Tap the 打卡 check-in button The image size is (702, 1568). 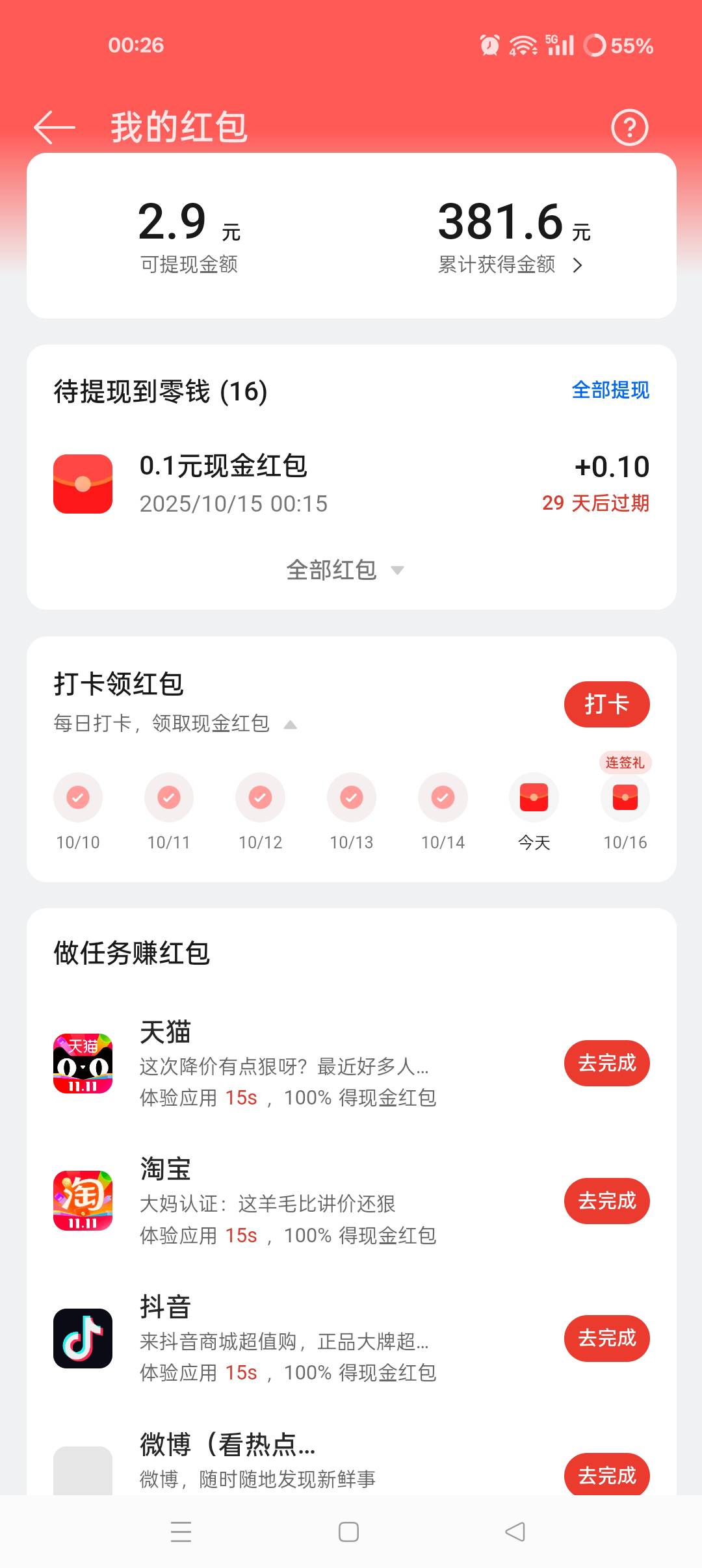click(606, 704)
